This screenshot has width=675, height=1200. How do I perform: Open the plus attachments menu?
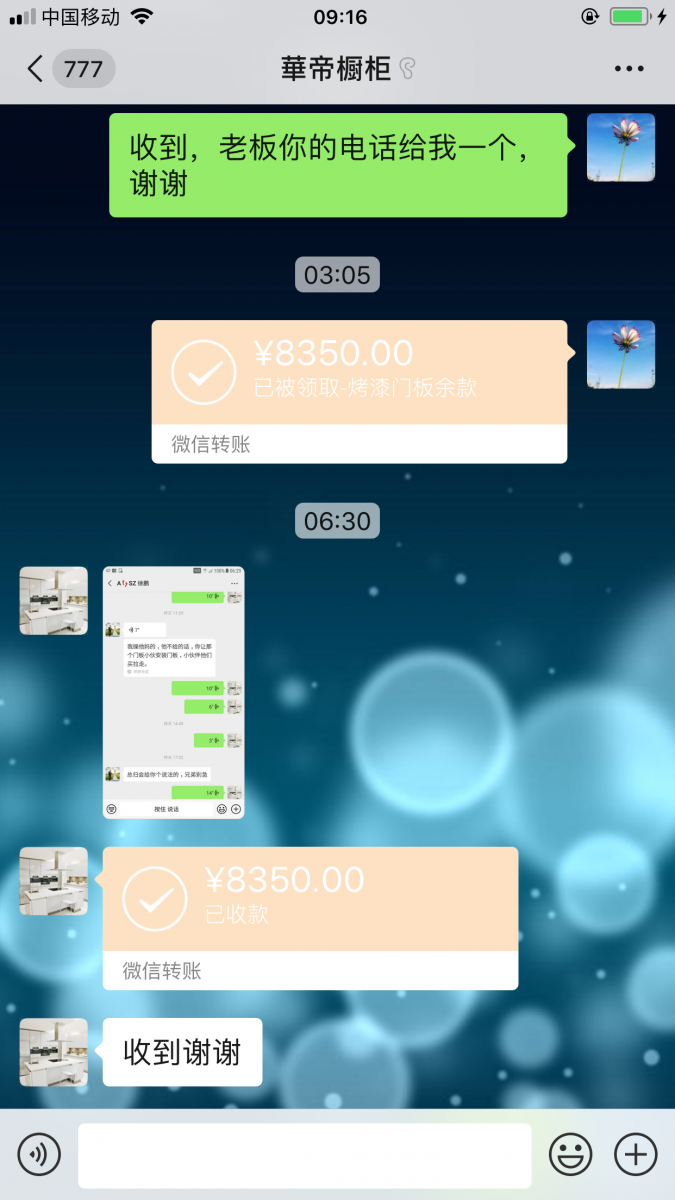635,1155
